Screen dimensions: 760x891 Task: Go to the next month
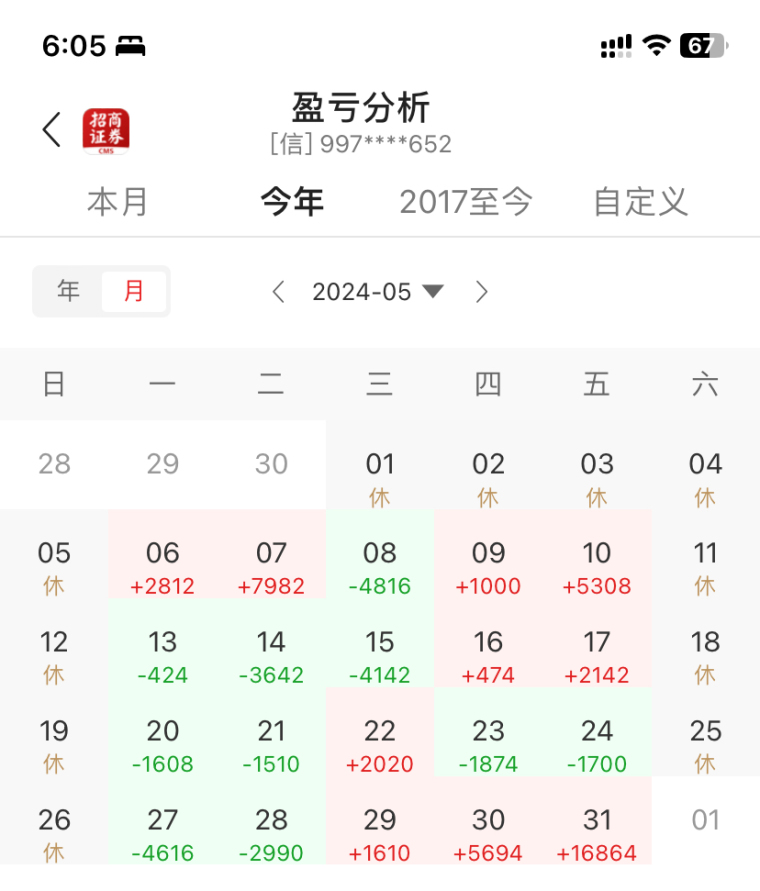pos(482,292)
